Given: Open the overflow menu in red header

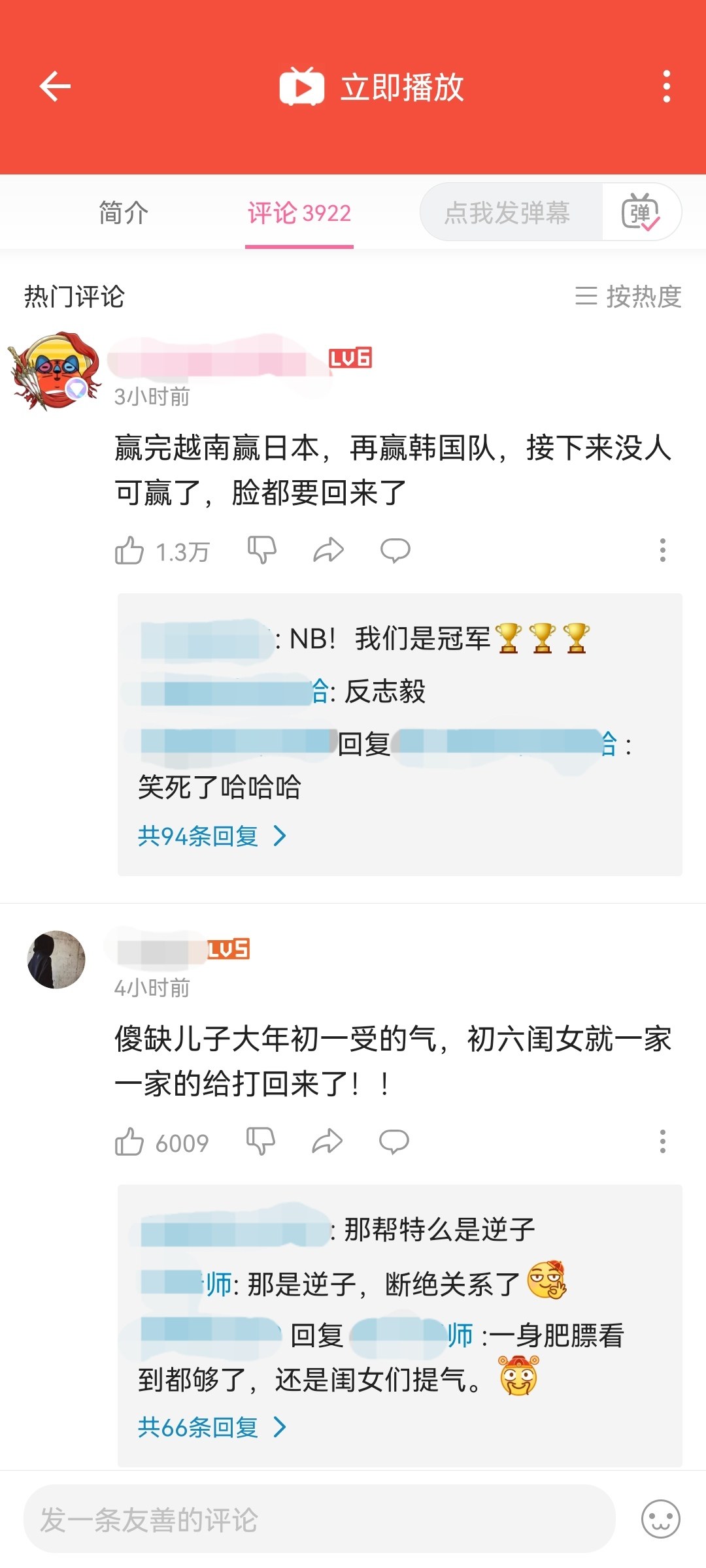Looking at the screenshot, I should pyautogui.click(x=666, y=86).
